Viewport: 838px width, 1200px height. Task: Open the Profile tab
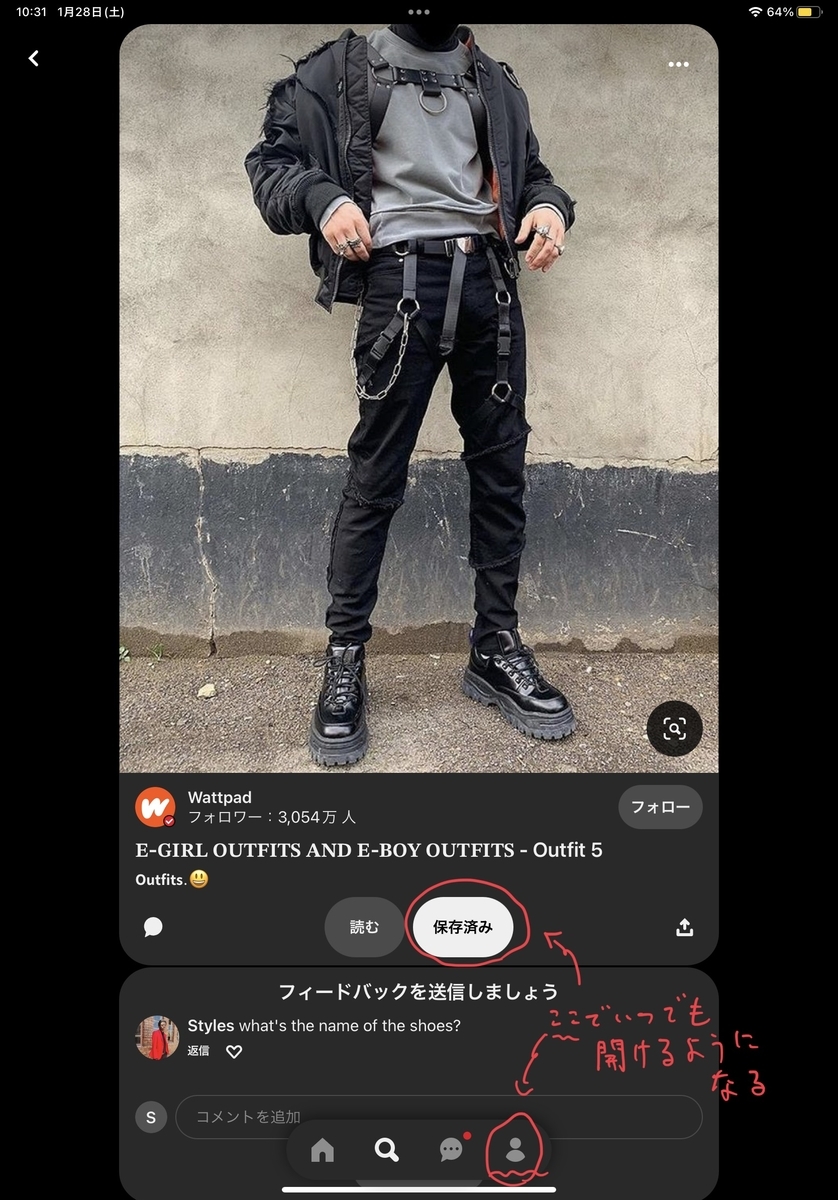[515, 1150]
